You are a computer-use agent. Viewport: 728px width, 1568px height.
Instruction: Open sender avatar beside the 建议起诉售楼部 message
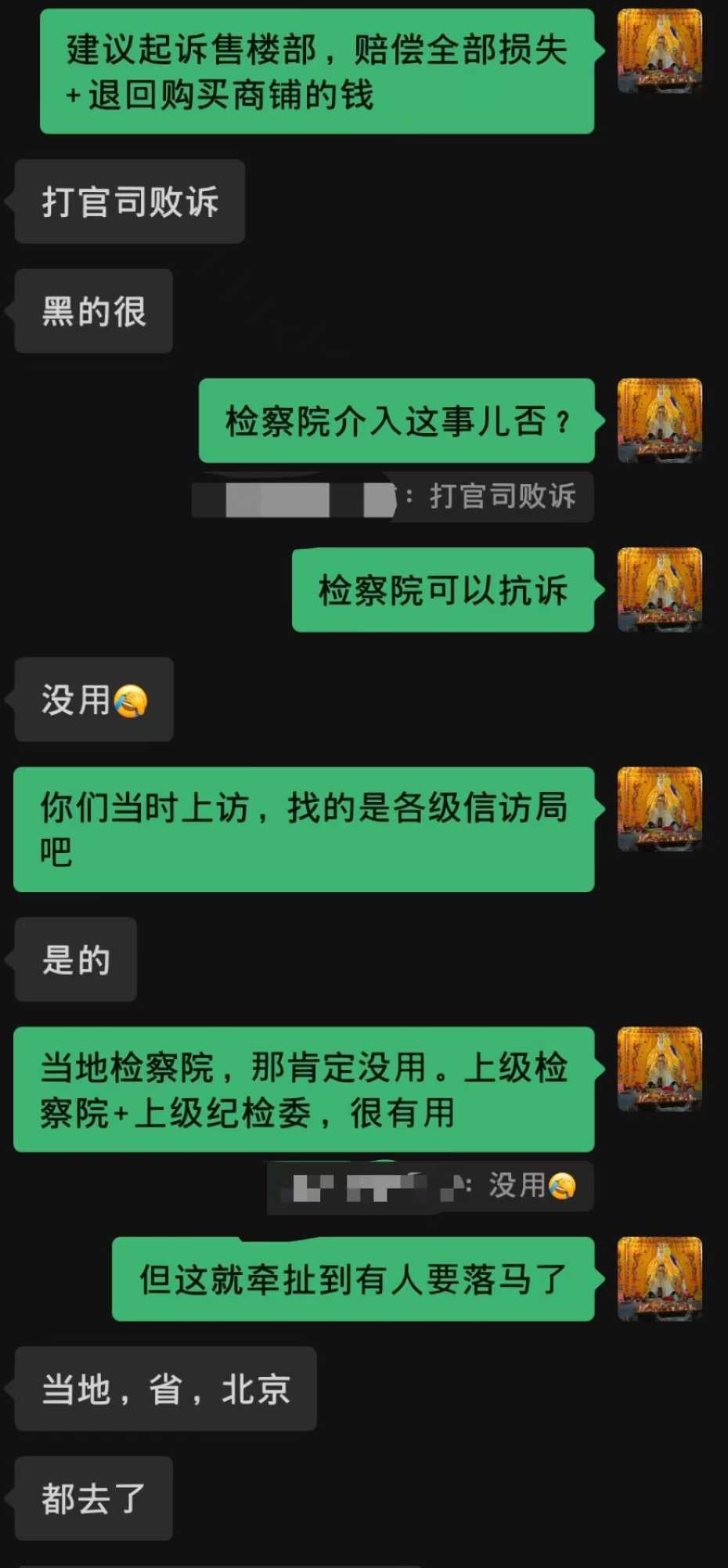tap(659, 51)
